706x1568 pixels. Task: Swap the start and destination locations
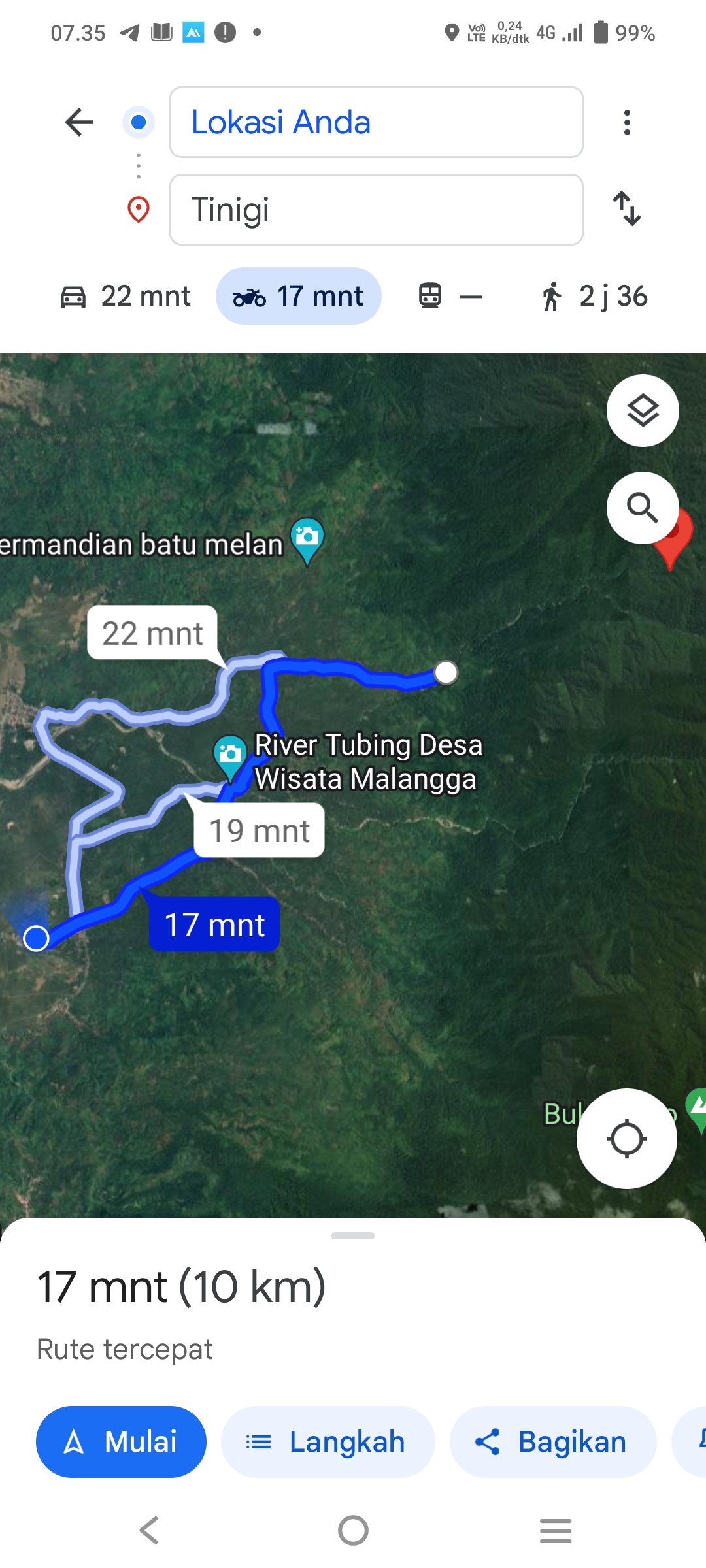point(627,208)
